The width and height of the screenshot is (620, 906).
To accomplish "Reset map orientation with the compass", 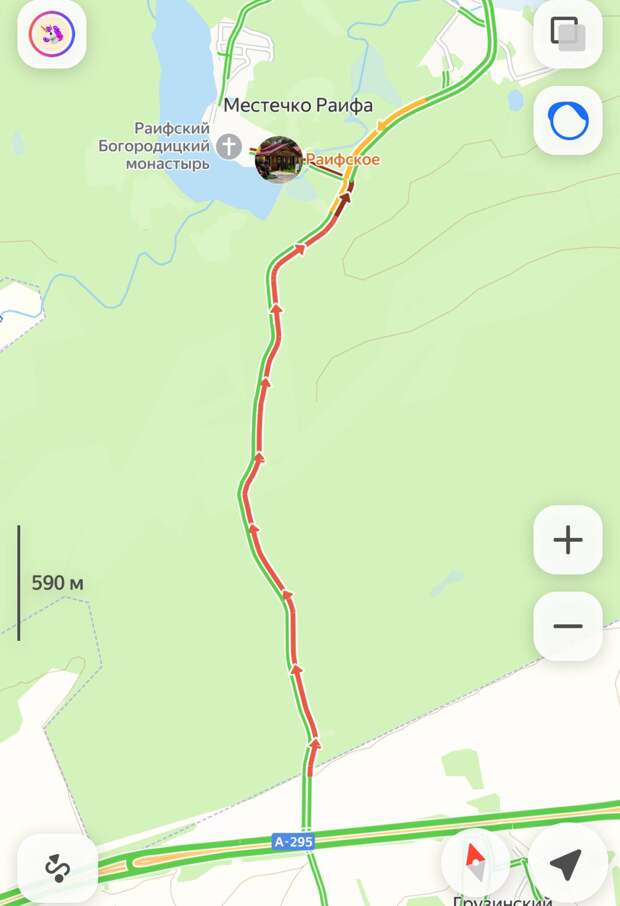I will (x=475, y=862).
